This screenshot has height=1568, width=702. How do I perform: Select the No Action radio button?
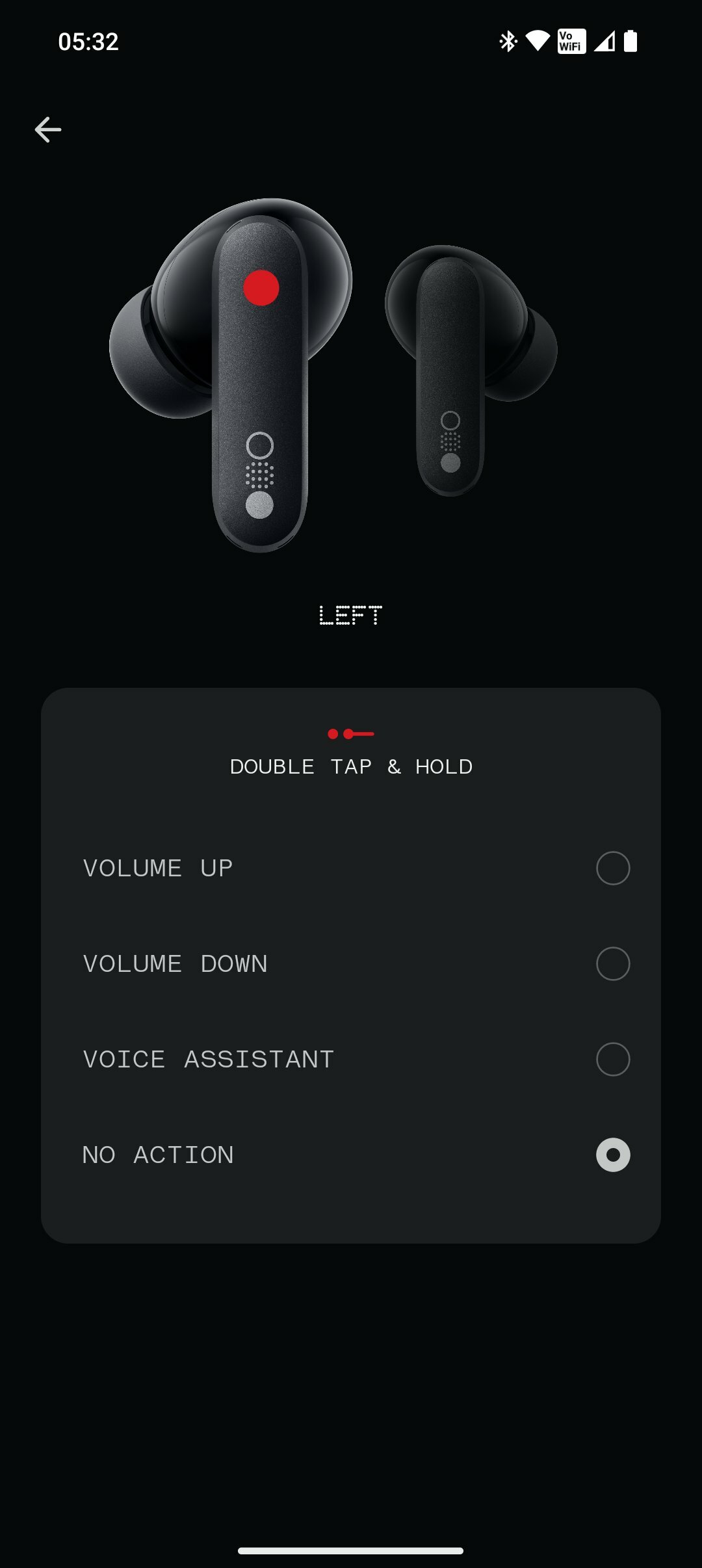tap(612, 1155)
